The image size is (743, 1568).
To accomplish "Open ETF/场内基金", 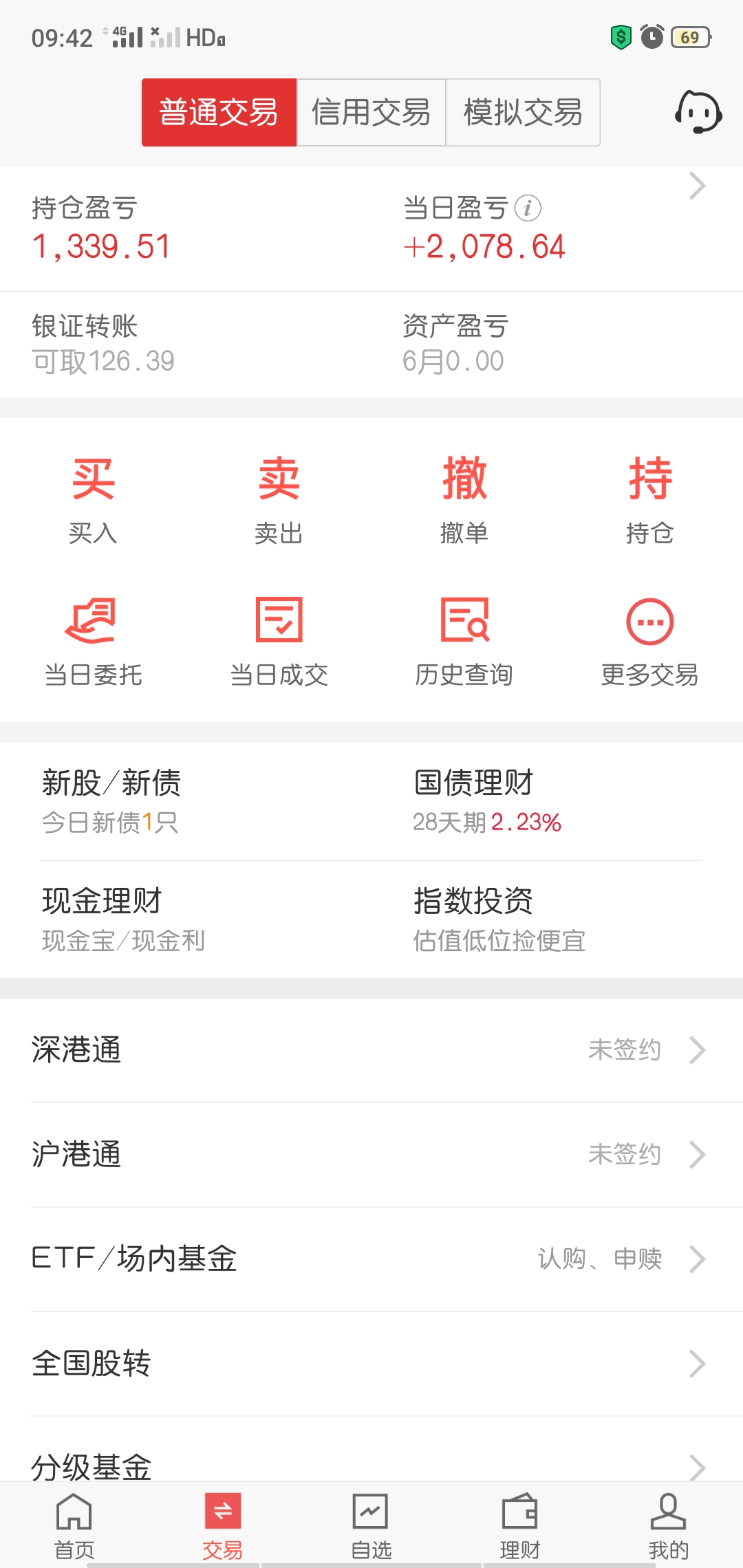I will pos(371,1259).
